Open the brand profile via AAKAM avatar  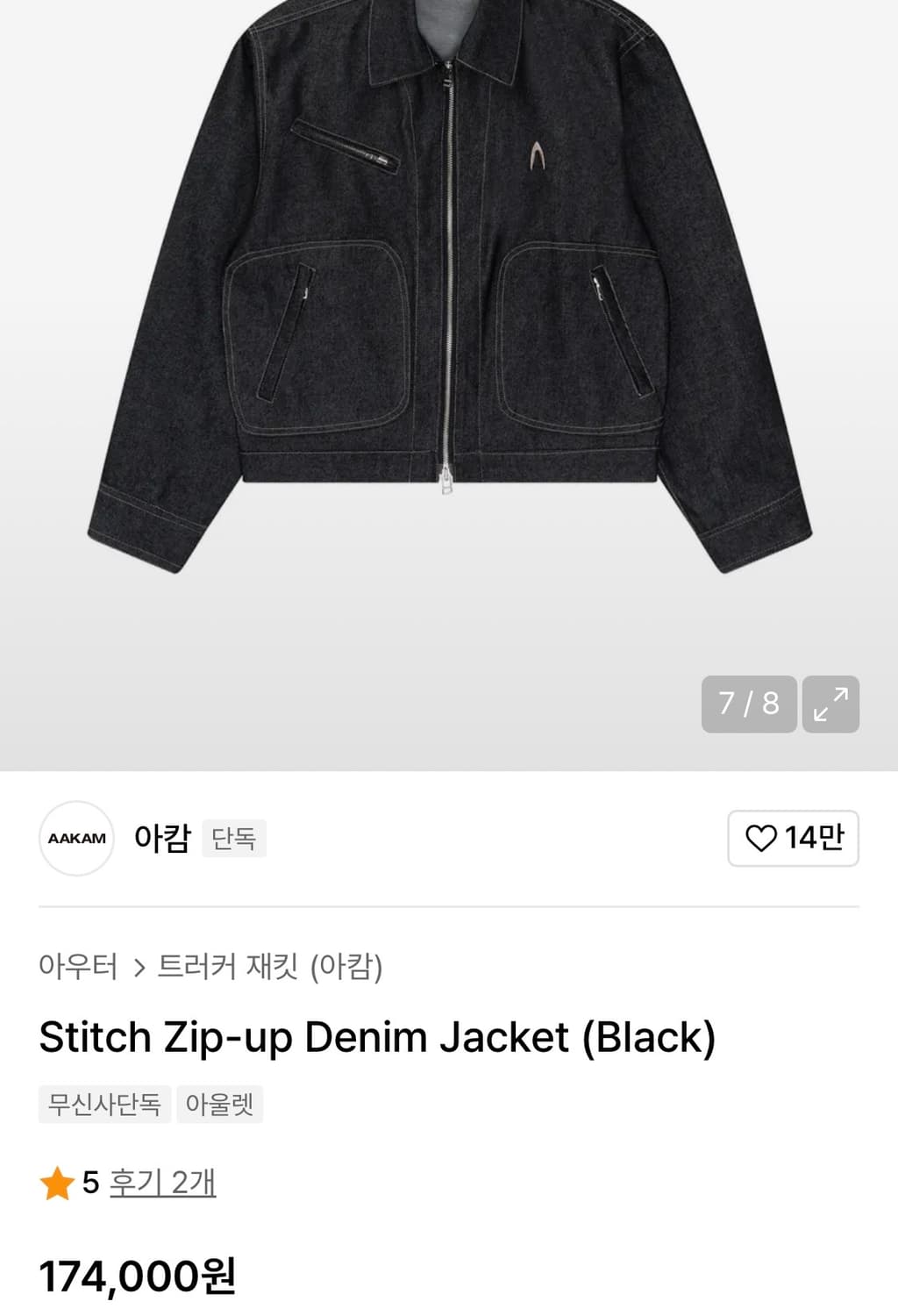[x=77, y=839]
